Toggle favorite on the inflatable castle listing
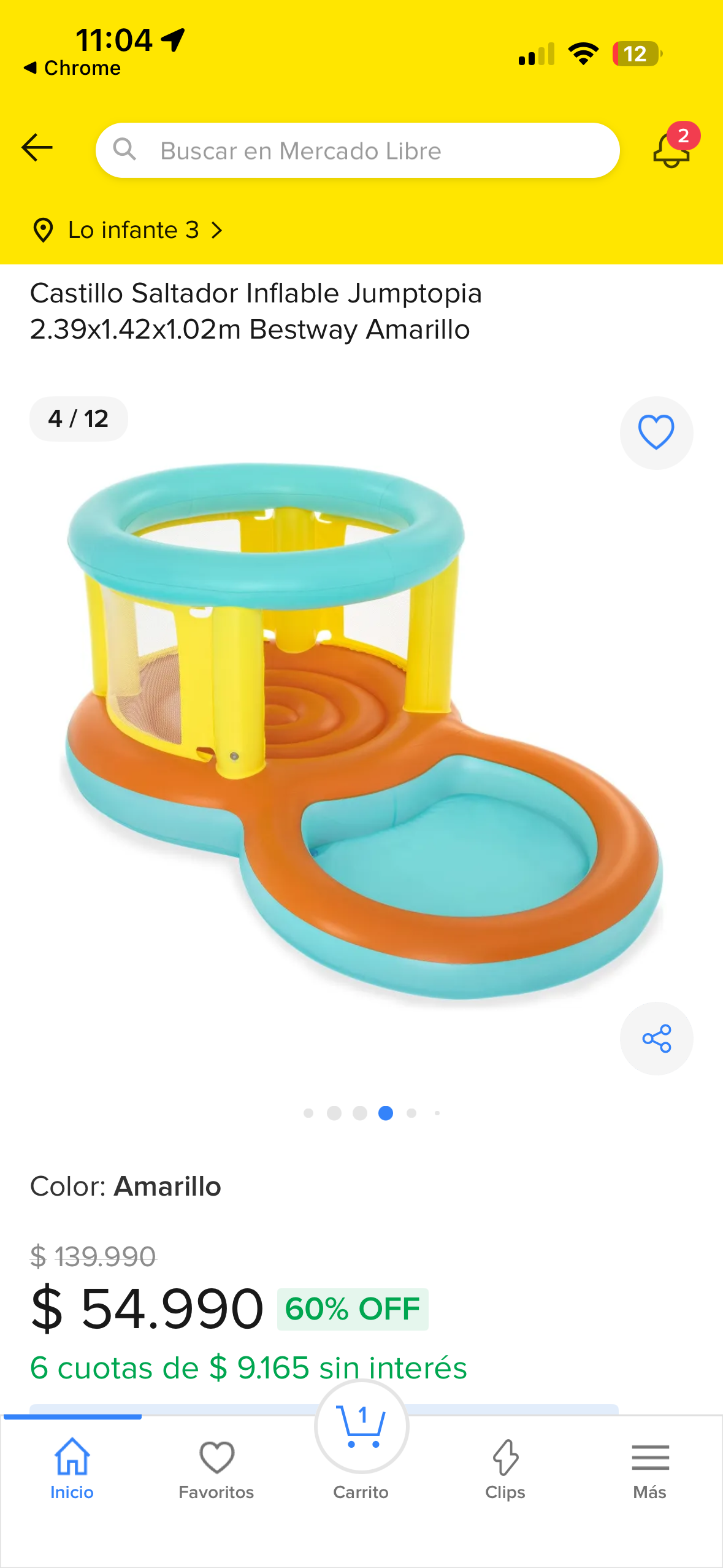Viewport: 723px width, 1568px height. (656, 432)
